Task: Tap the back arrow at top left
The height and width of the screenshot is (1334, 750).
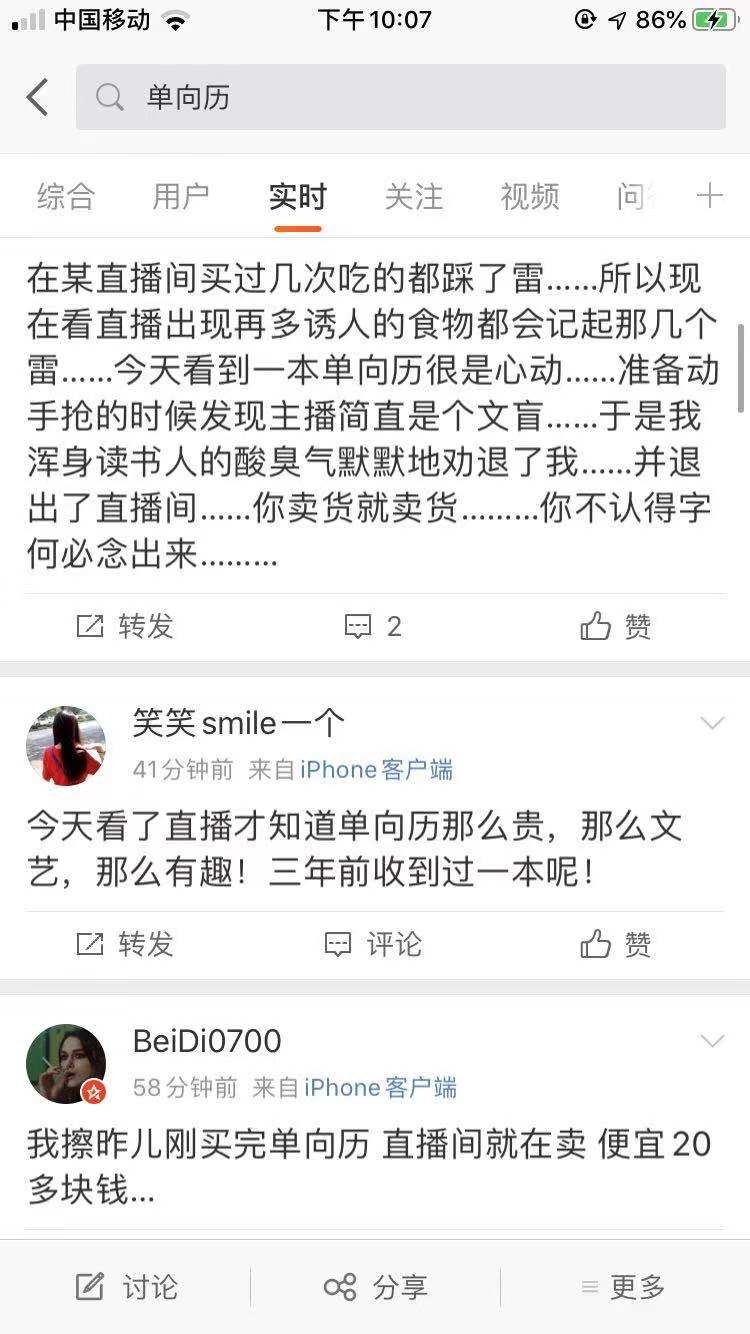Action: coord(36,97)
